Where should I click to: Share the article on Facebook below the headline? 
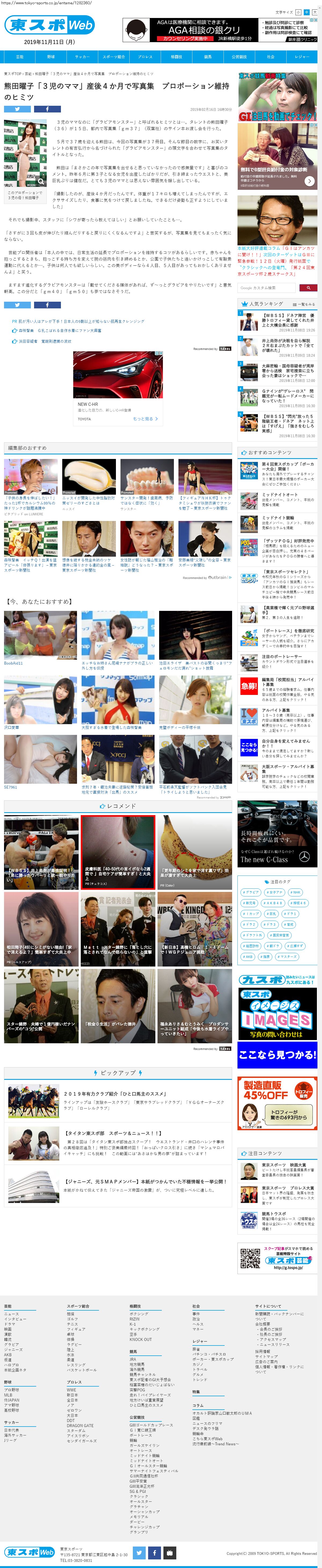point(47,109)
